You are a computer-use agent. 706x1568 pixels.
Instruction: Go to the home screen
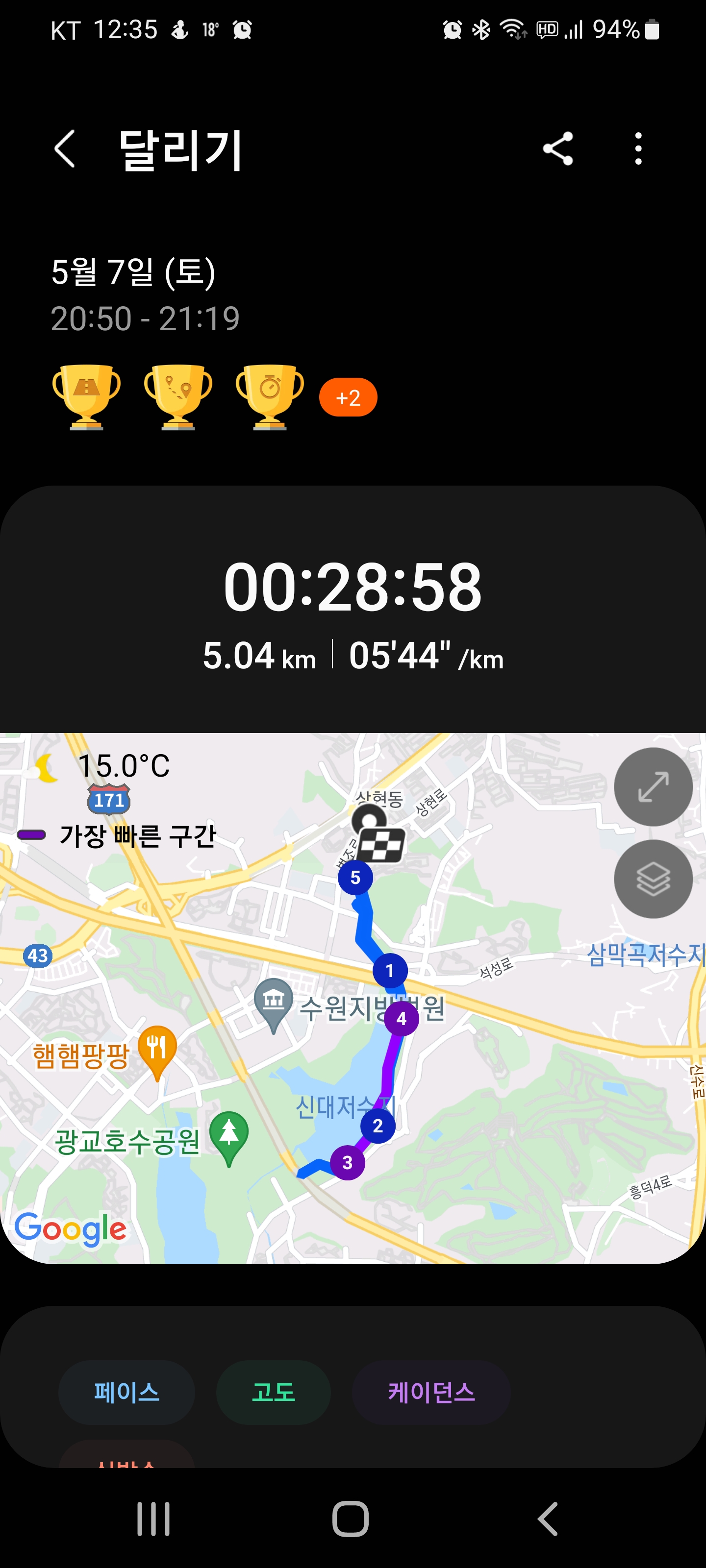[x=350, y=1519]
